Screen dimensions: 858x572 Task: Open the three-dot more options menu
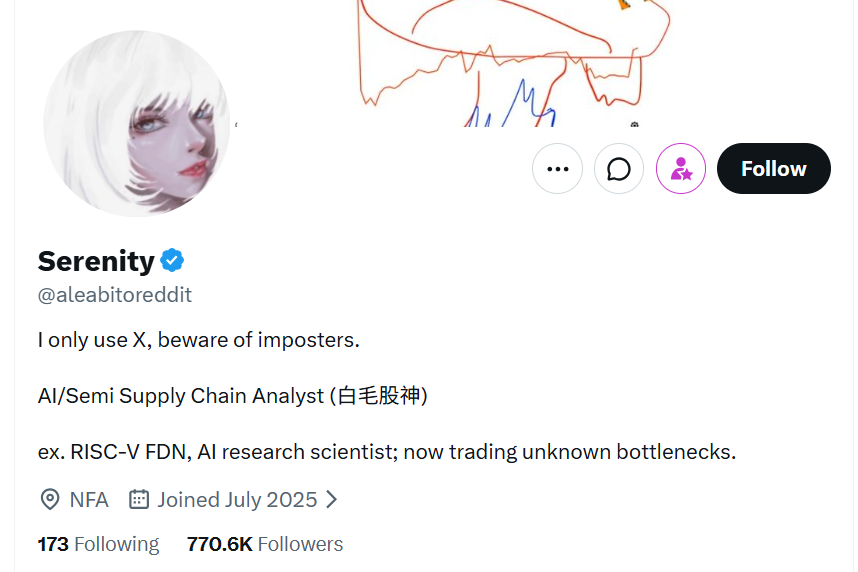[557, 169]
